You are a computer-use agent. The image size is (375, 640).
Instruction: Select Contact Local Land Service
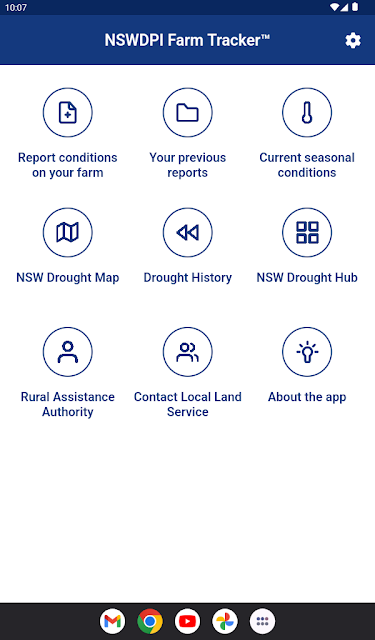(x=187, y=373)
